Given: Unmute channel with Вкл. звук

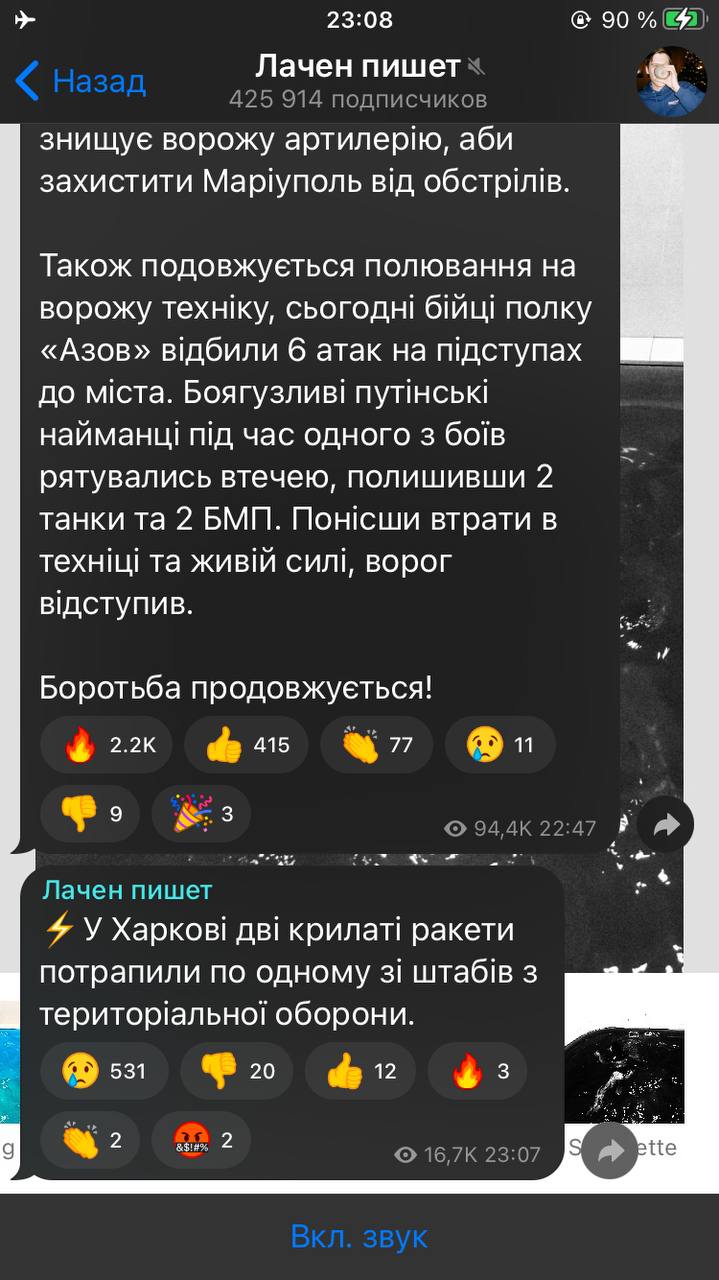Looking at the screenshot, I should 359,1237.
